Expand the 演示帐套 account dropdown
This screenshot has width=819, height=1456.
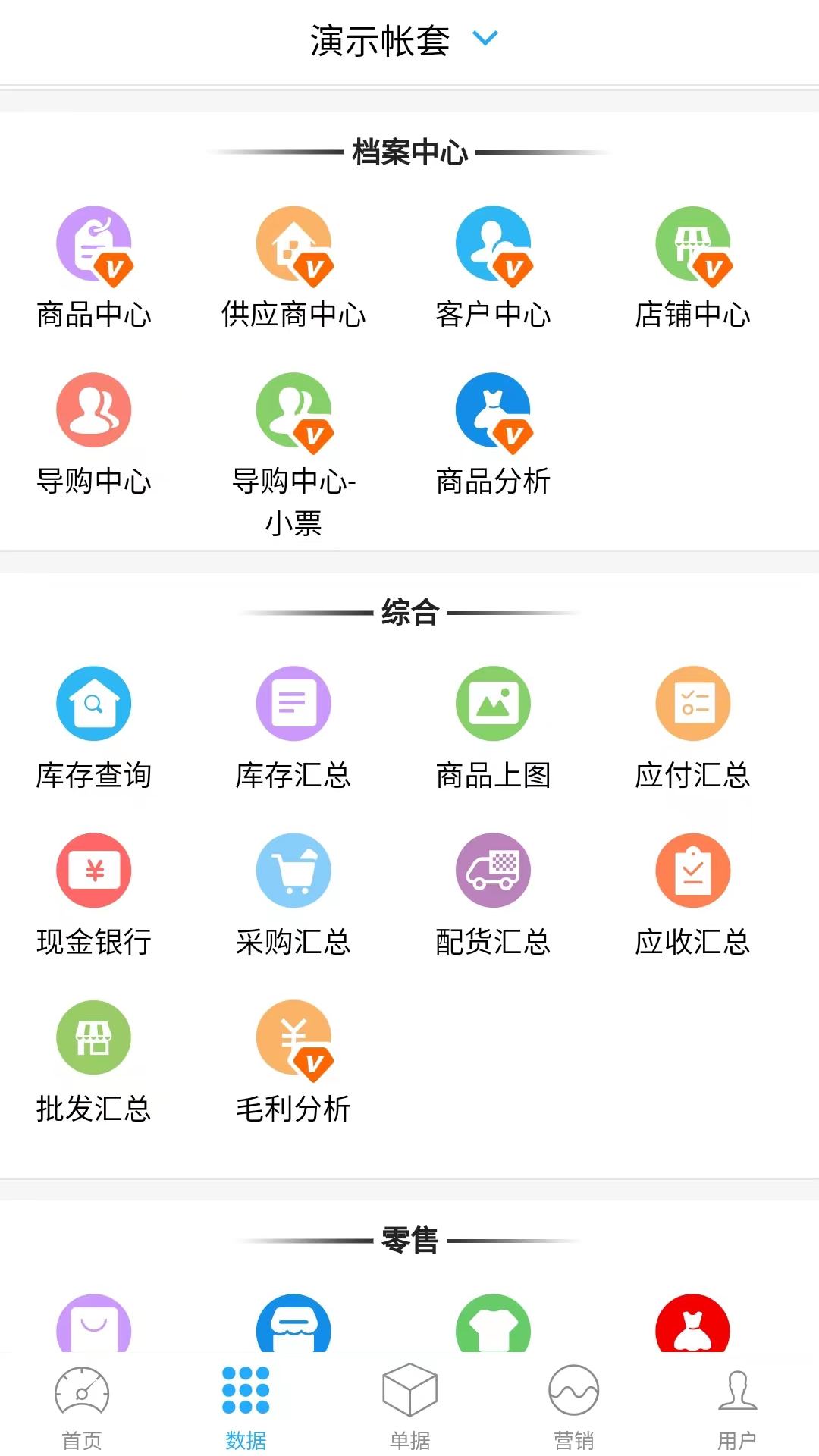402,39
